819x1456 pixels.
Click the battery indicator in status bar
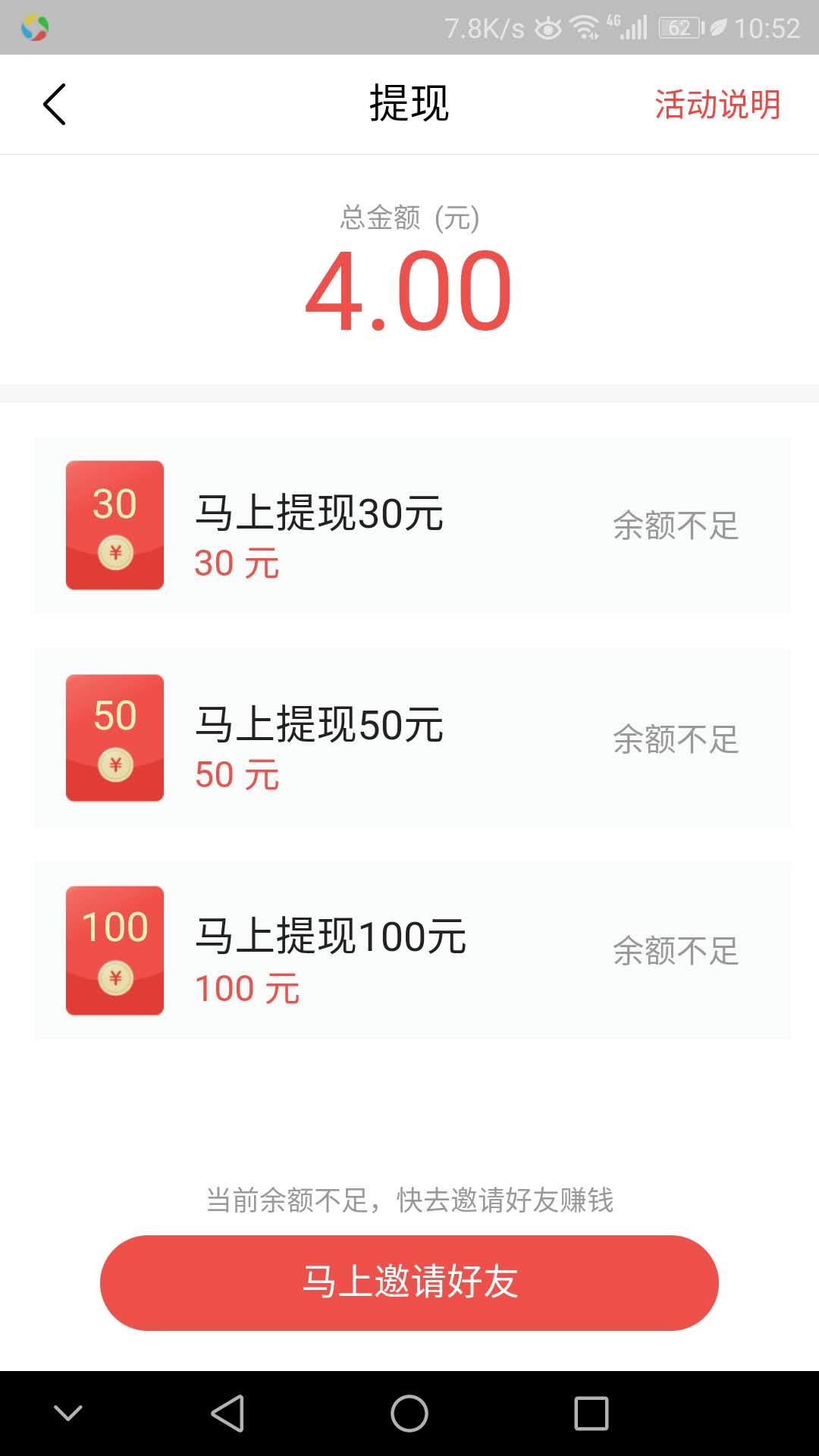pyautogui.click(x=680, y=27)
